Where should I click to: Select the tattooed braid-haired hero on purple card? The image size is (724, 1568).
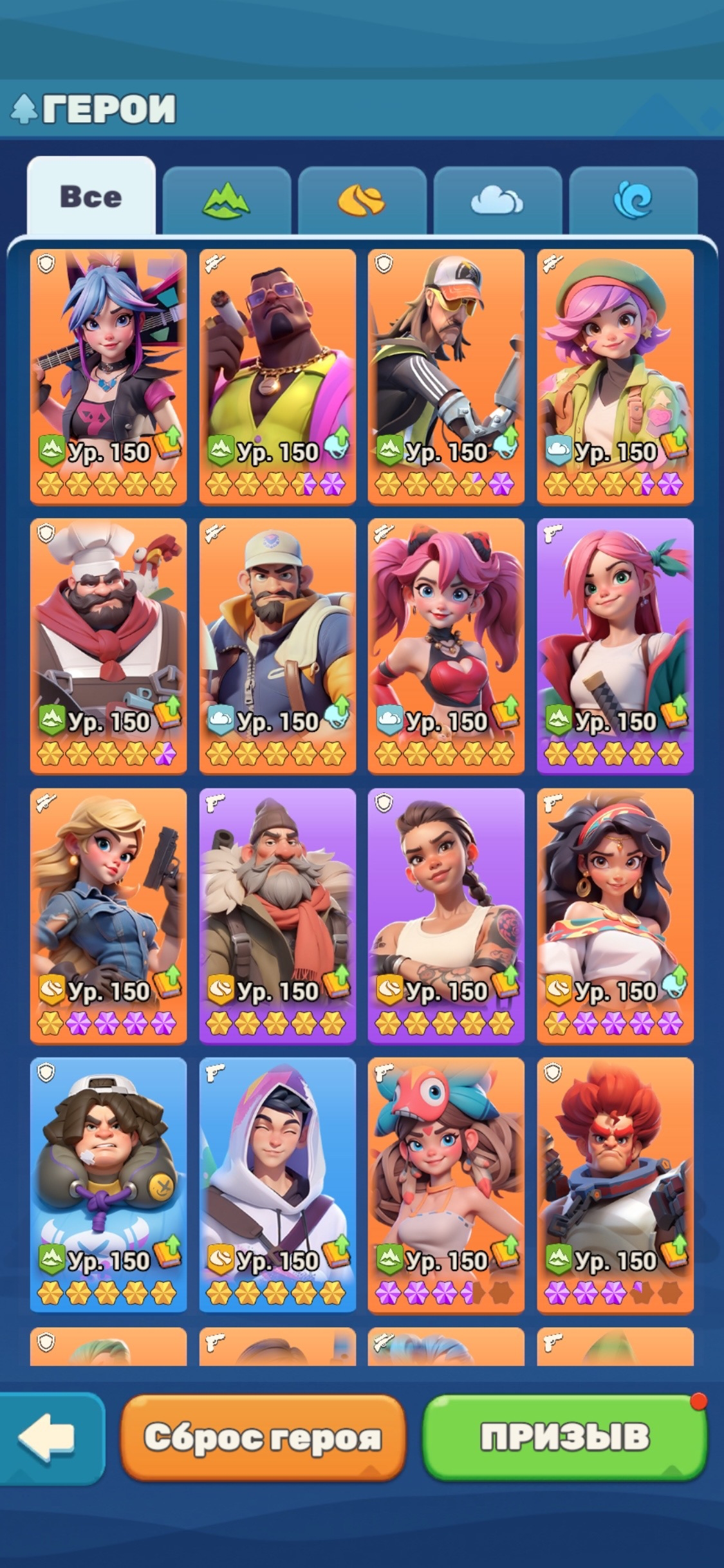click(446, 901)
